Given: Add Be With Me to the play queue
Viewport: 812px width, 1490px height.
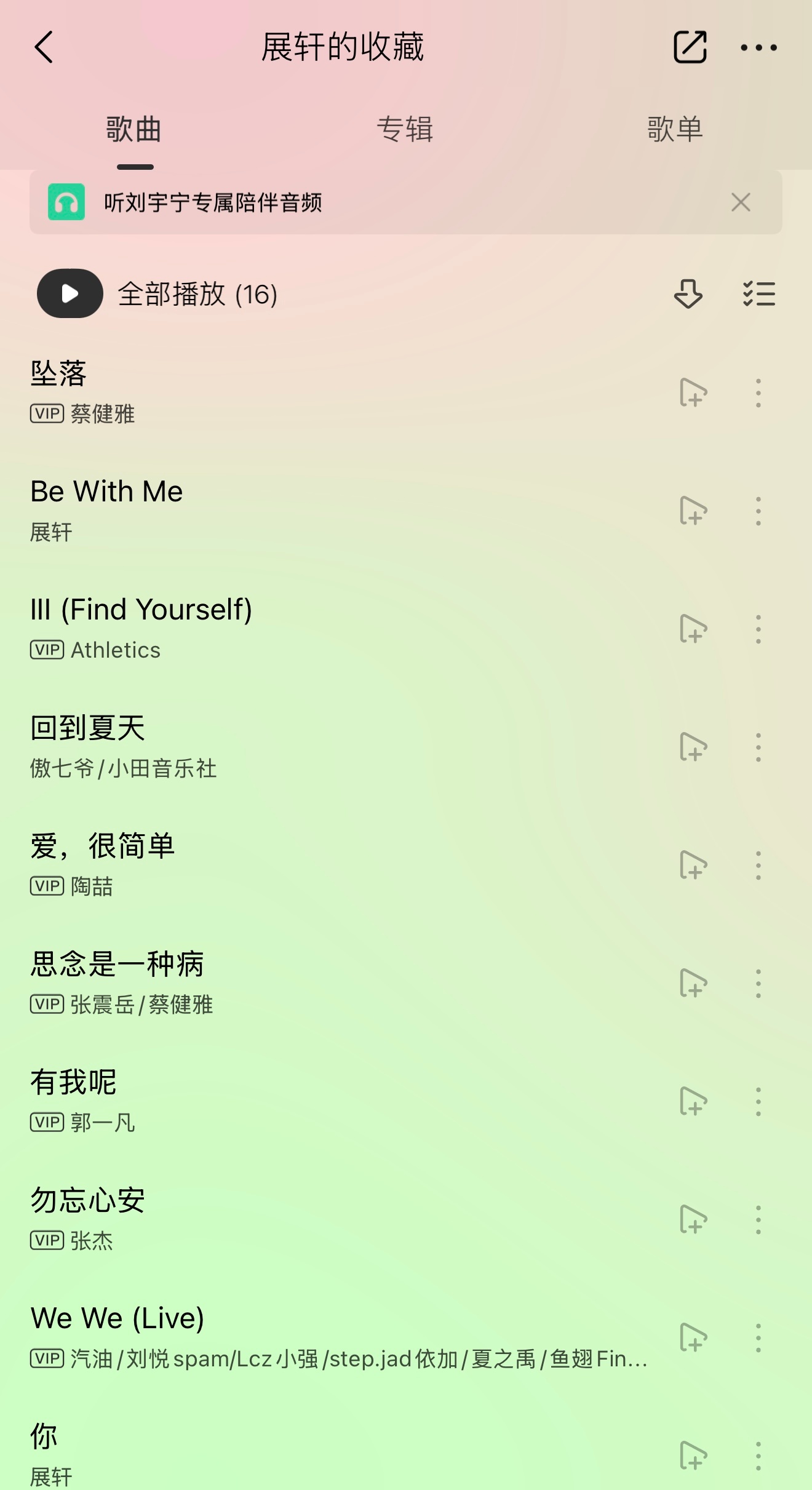Looking at the screenshot, I should (694, 511).
